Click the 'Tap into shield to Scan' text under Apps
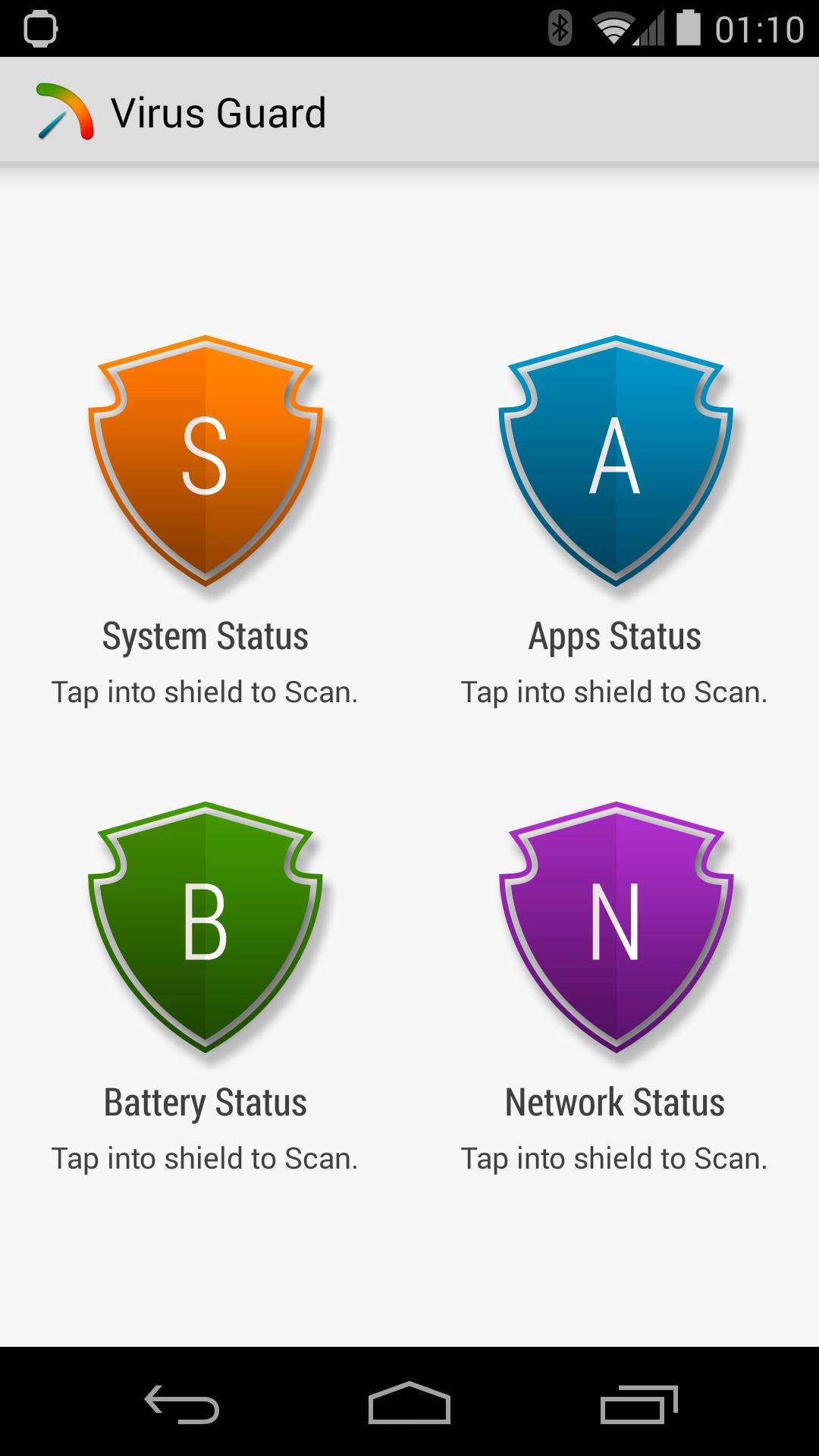Viewport: 819px width, 1456px height. 614,692
